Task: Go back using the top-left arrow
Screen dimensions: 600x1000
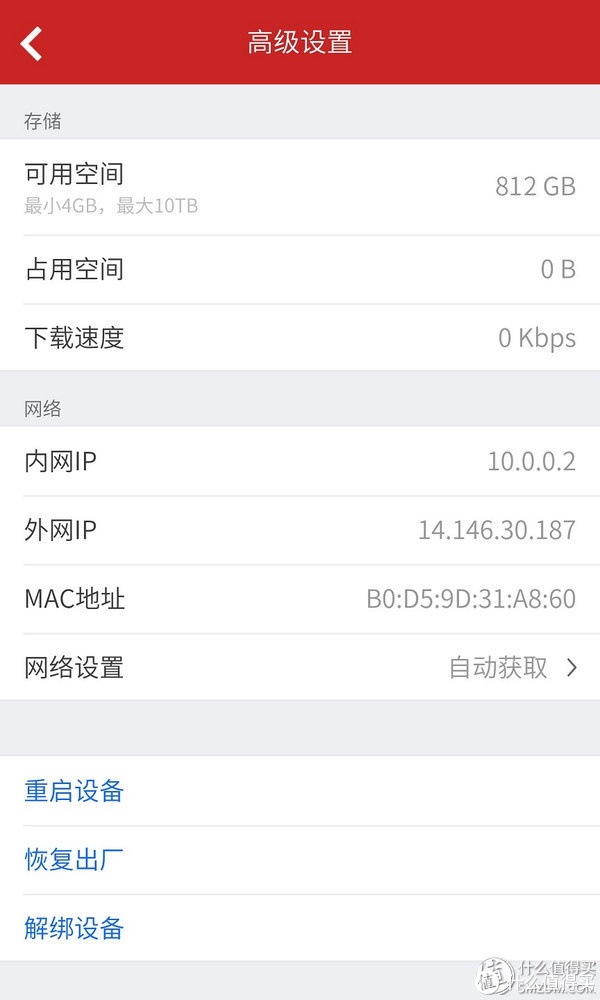Action: coord(31,43)
